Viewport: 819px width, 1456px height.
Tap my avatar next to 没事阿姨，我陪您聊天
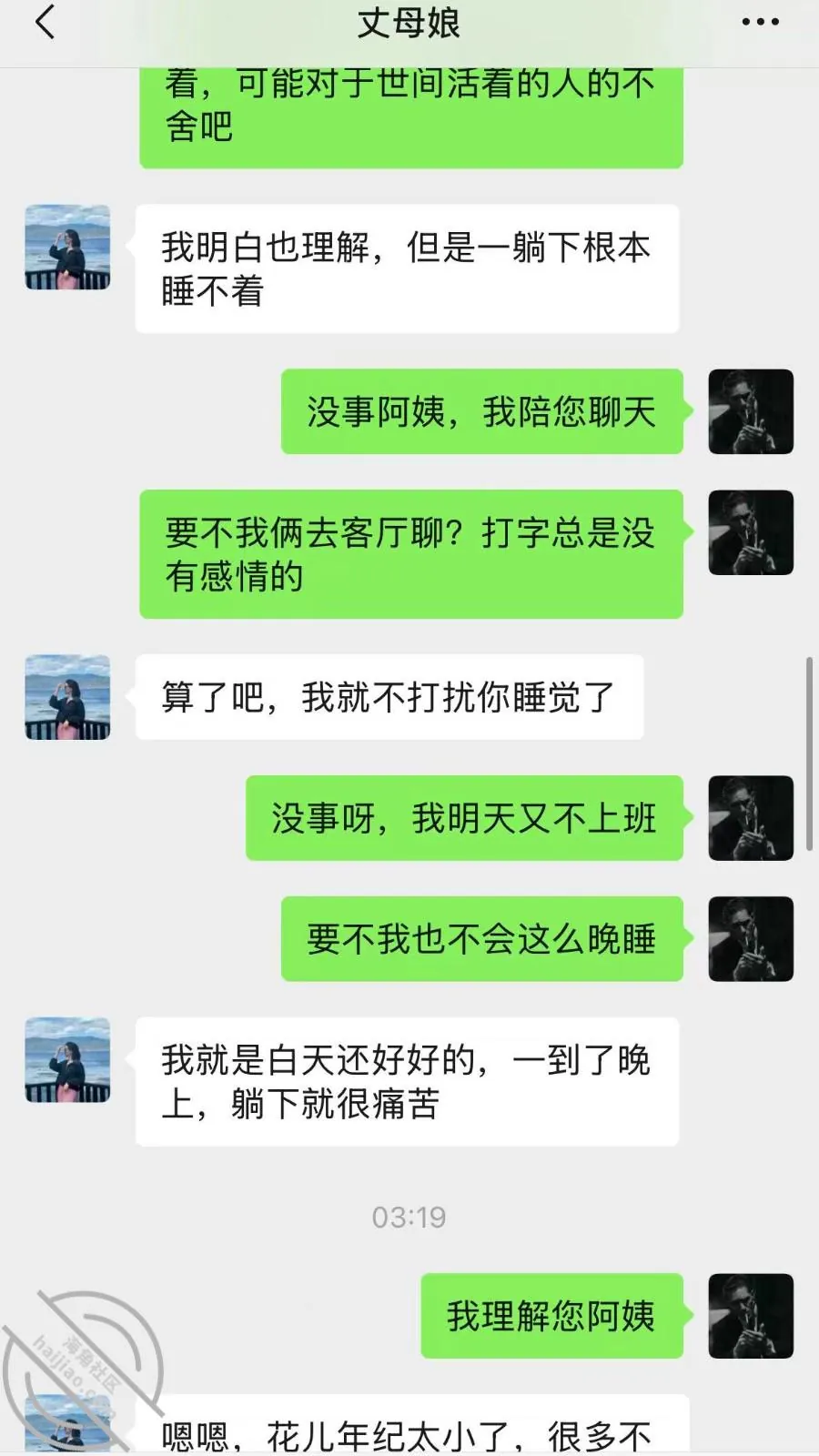tap(751, 411)
